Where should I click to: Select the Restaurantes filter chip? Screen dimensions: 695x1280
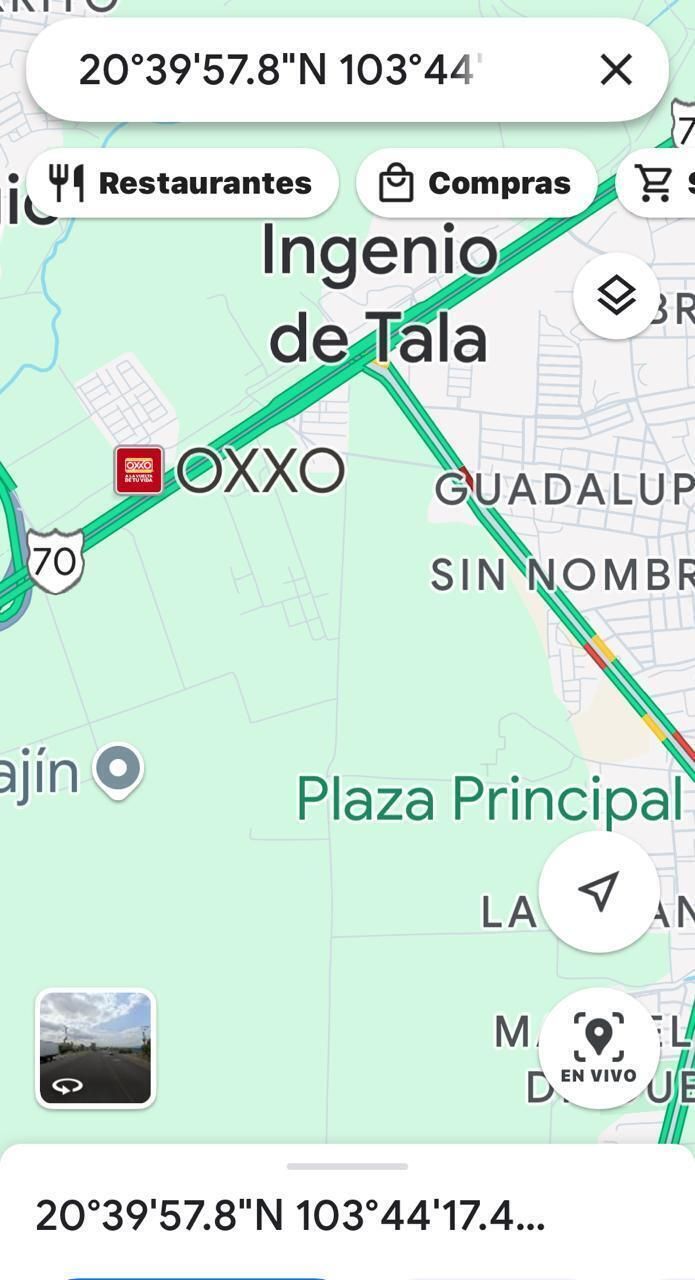[x=182, y=183]
